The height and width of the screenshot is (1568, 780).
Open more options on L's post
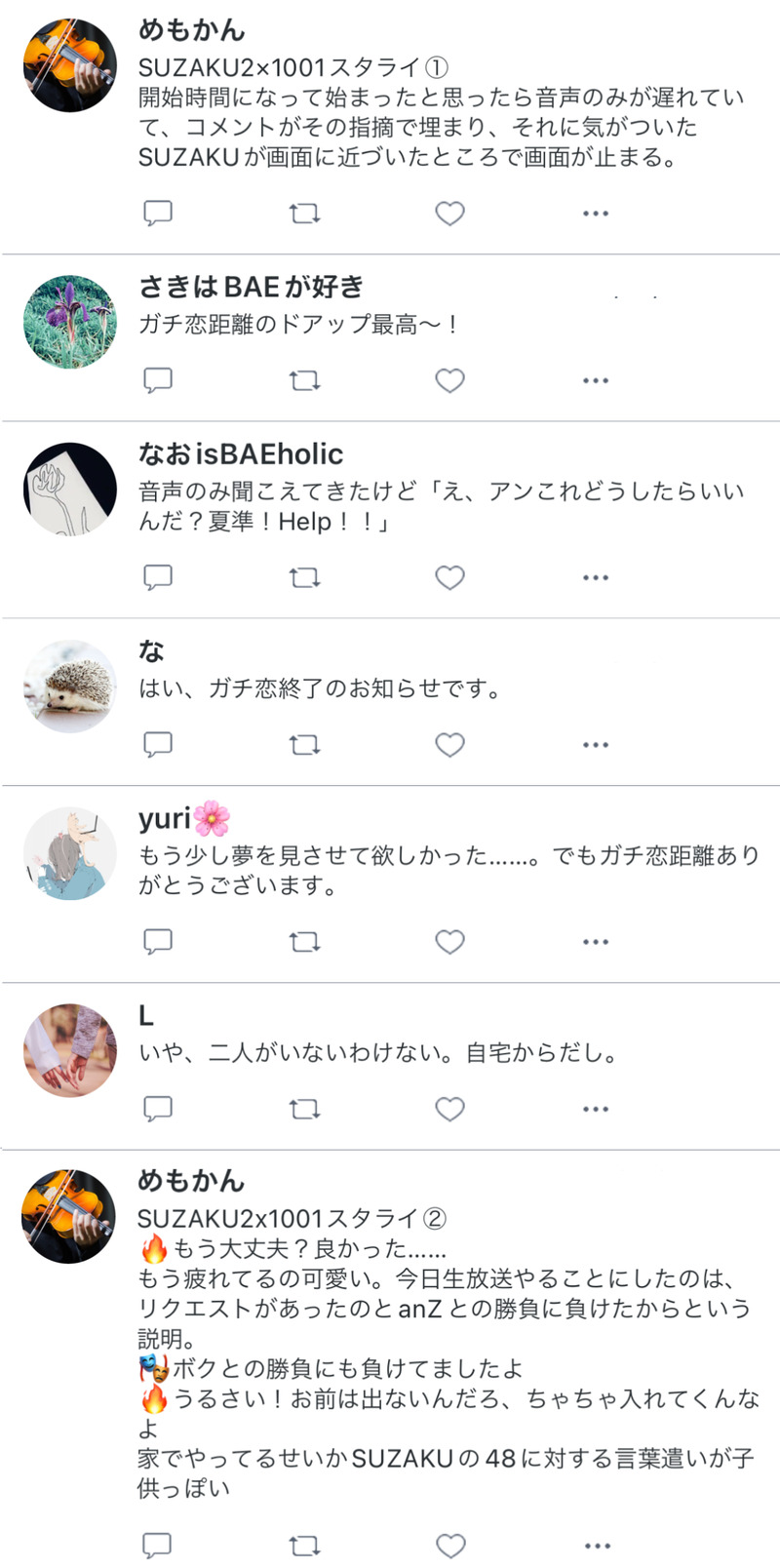(x=595, y=1109)
